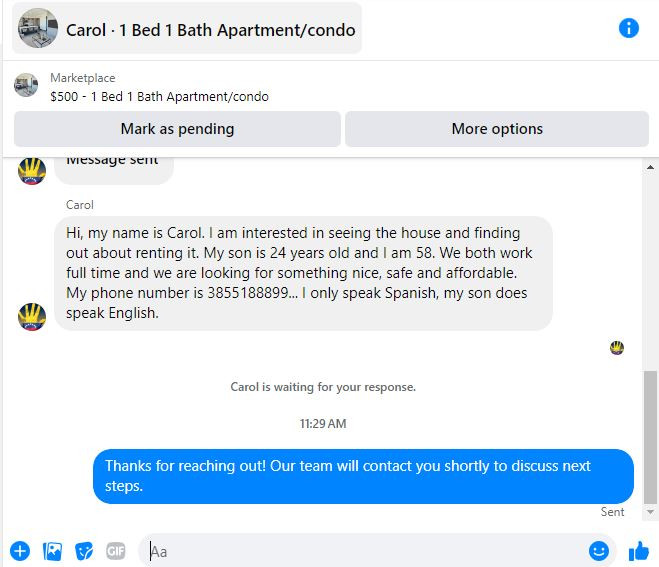
Task: Open Carol's conversation header
Action: (187, 29)
